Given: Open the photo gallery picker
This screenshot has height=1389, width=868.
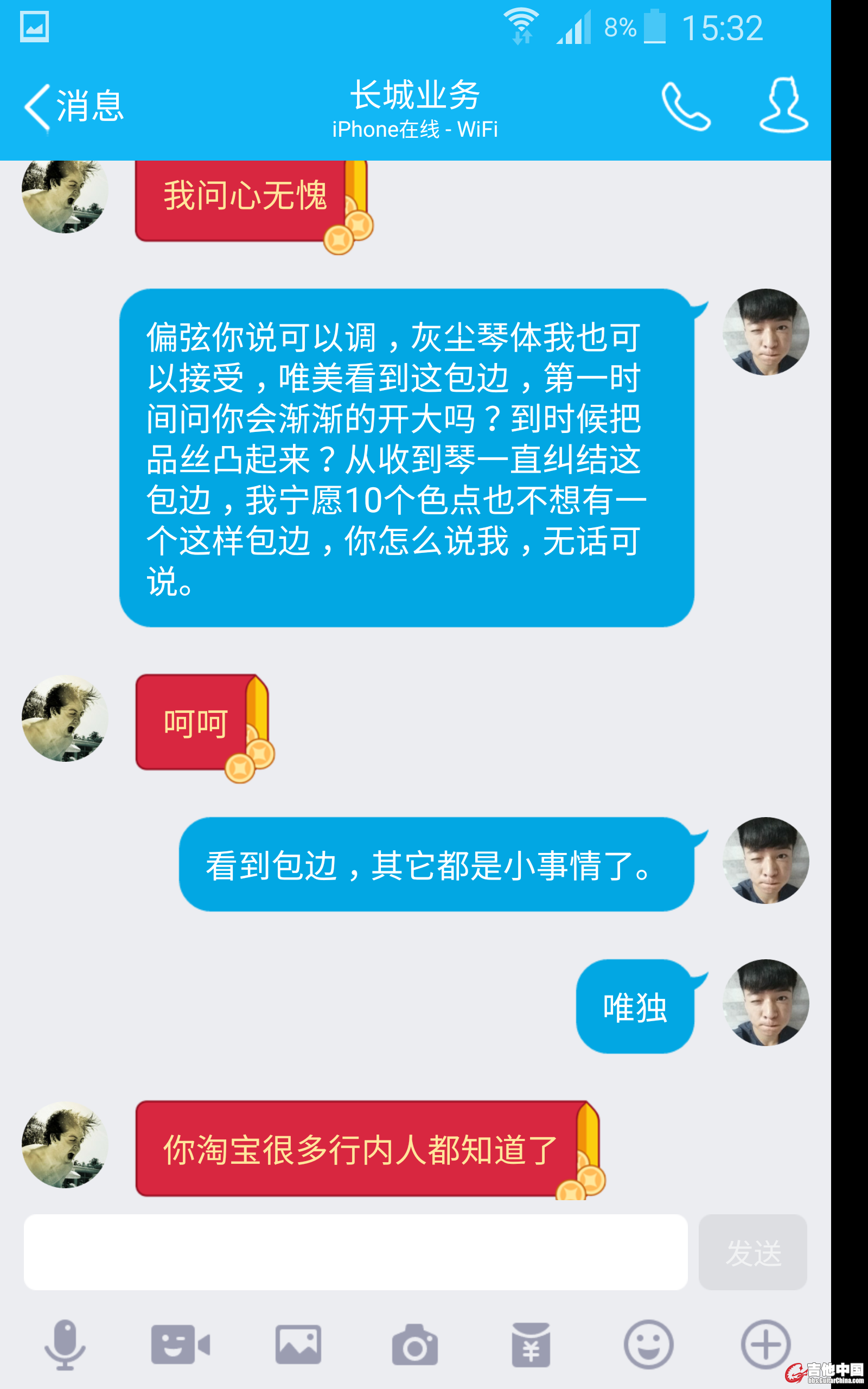Looking at the screenshot, I should [x=298, y=1345].
